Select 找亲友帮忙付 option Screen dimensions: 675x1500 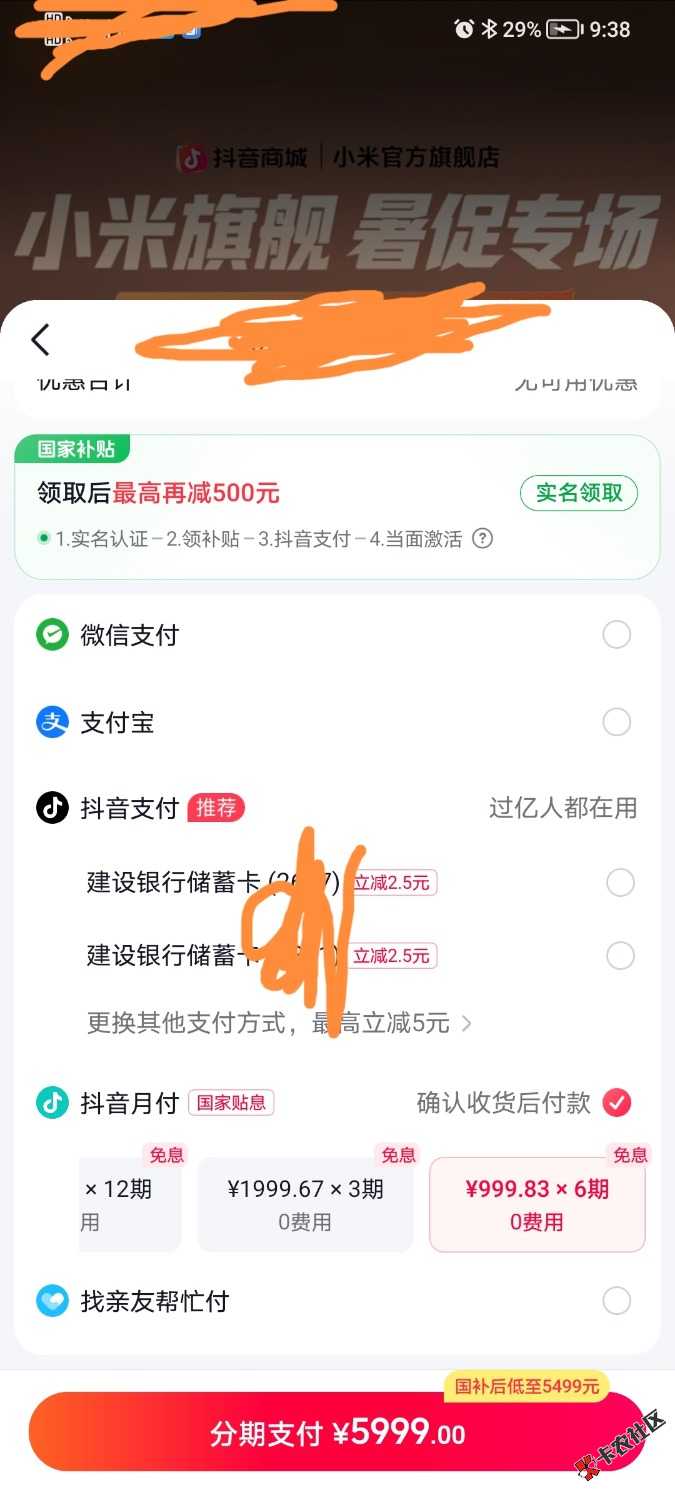[337, 1301]
